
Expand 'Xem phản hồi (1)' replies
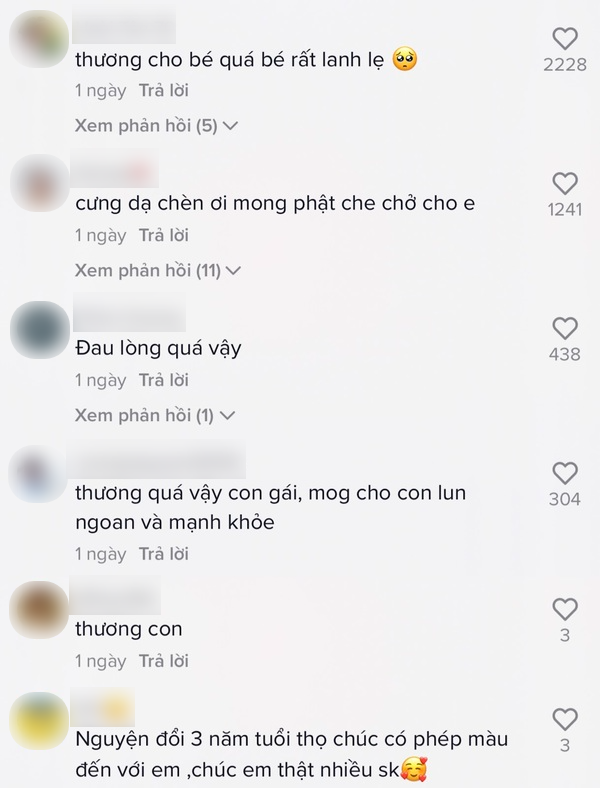156,415
